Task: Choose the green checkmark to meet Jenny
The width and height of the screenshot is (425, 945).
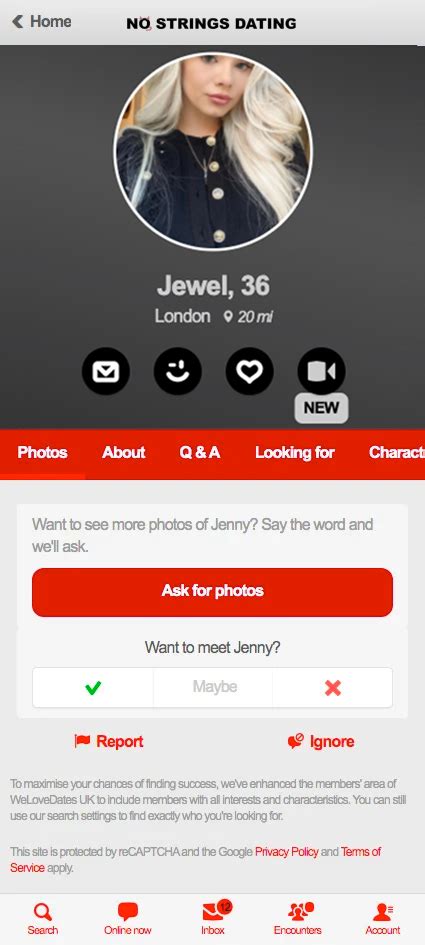Action: tap(93, 687)
